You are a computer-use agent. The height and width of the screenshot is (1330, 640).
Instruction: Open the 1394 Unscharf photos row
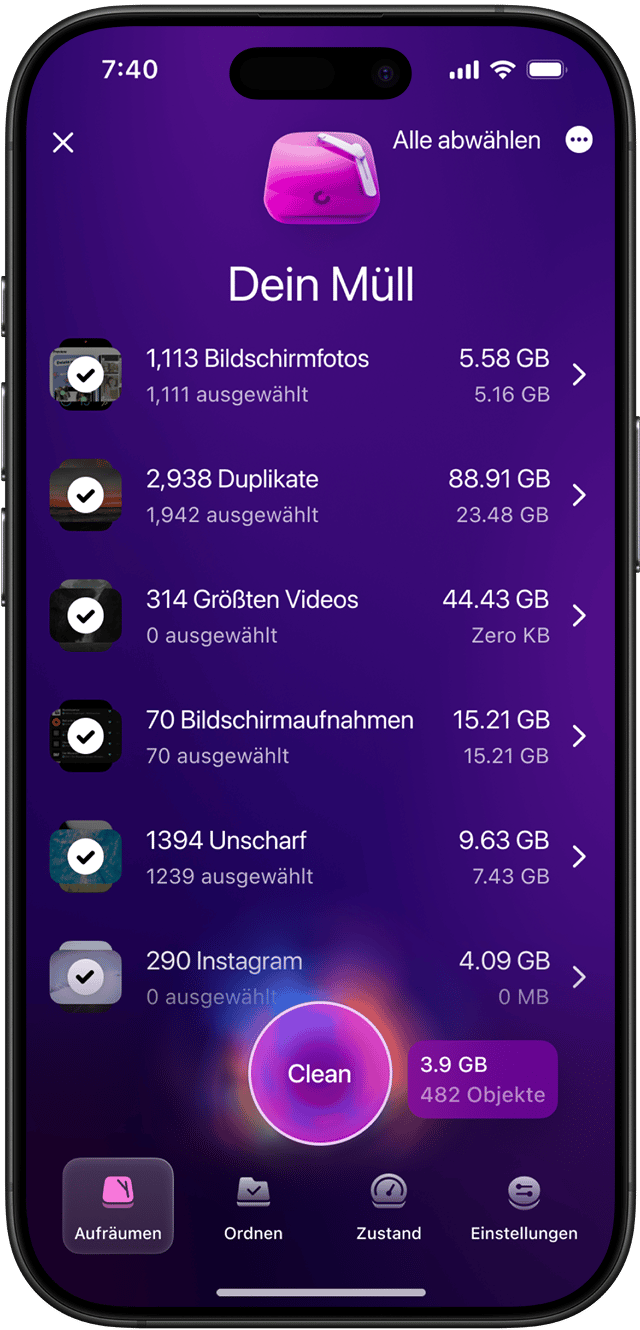350,857
